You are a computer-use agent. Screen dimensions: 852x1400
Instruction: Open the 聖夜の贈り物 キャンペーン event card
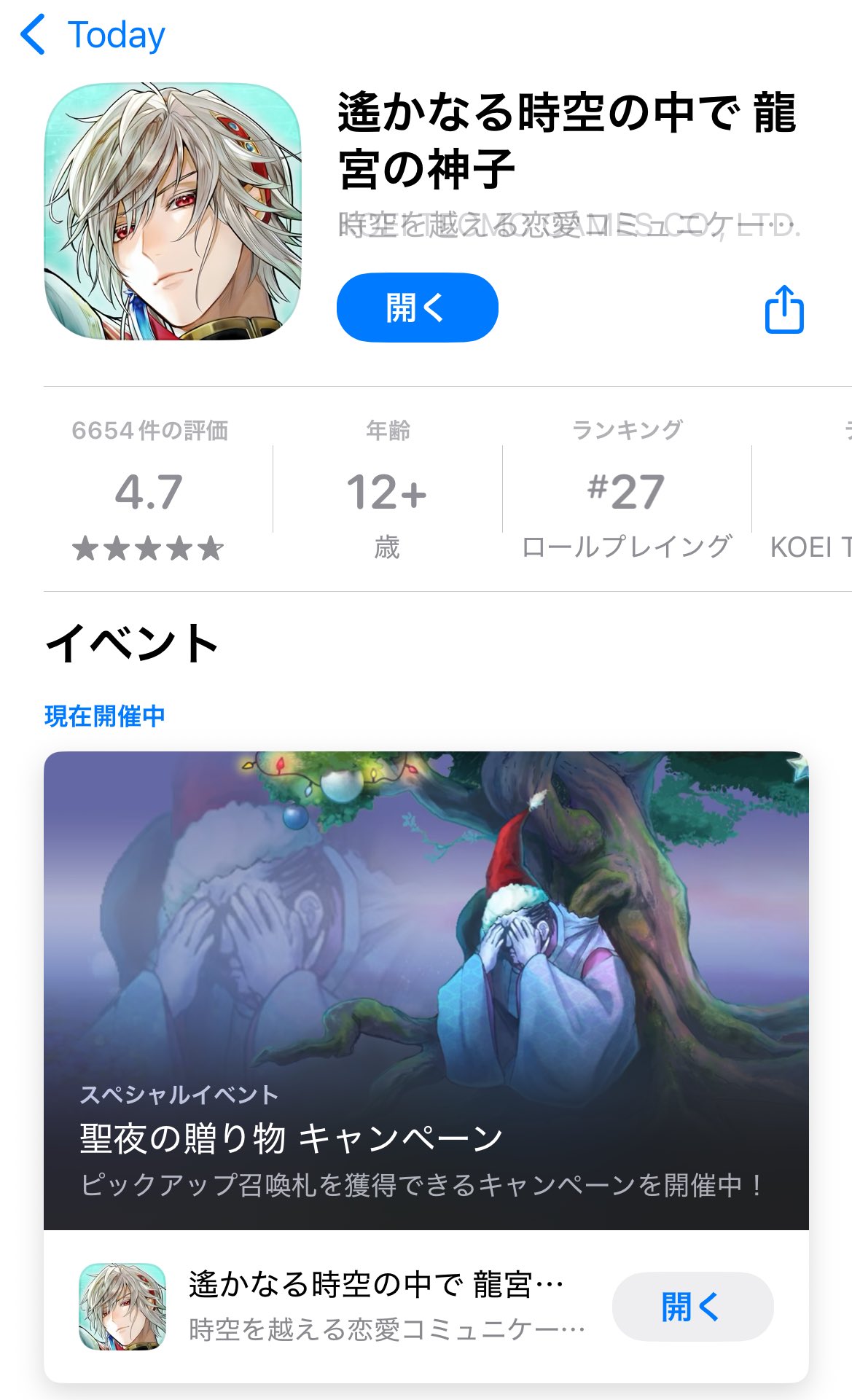tap(426, 990)
